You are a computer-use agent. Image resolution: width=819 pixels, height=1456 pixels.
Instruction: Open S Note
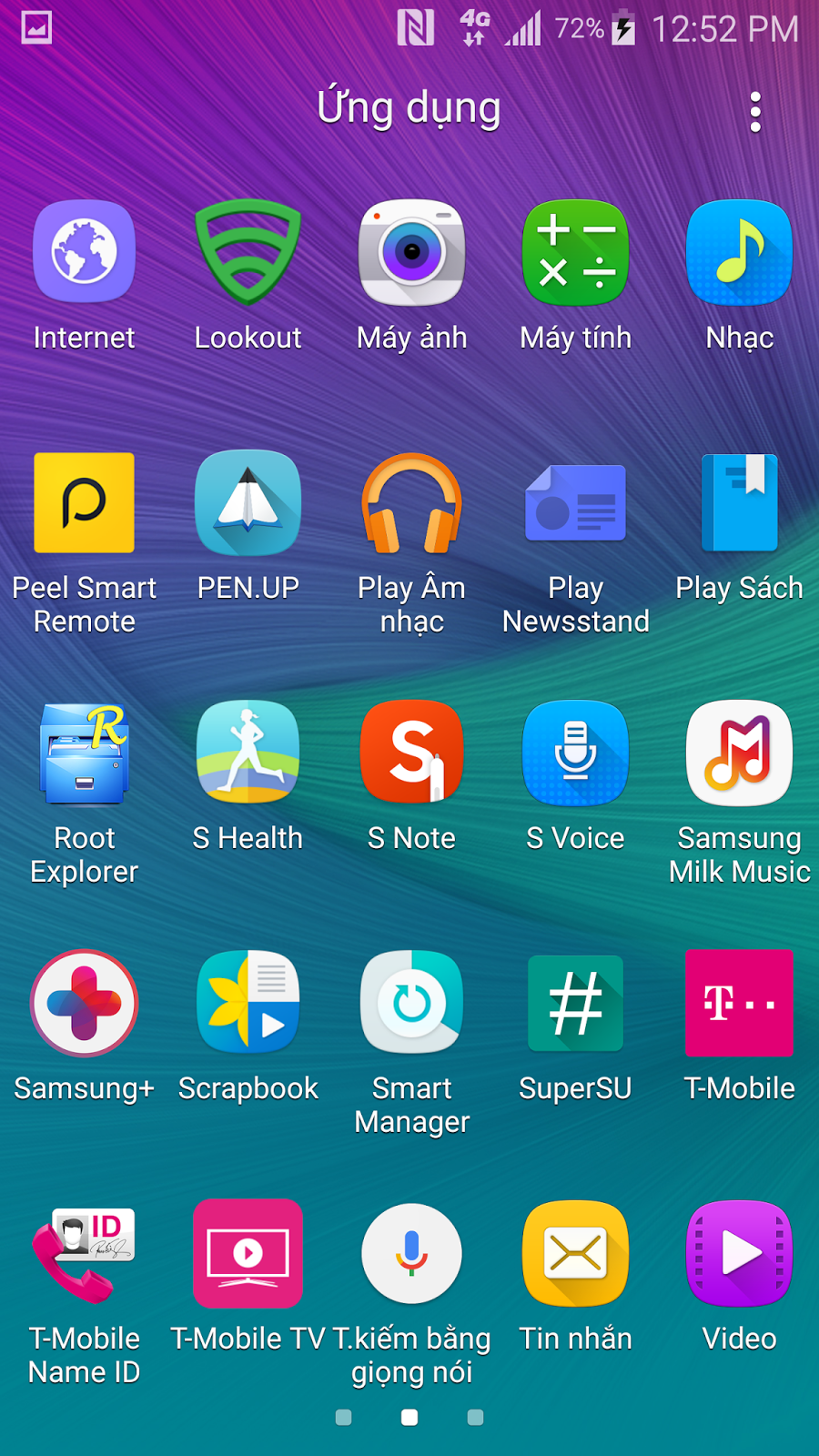click(411, 753)
